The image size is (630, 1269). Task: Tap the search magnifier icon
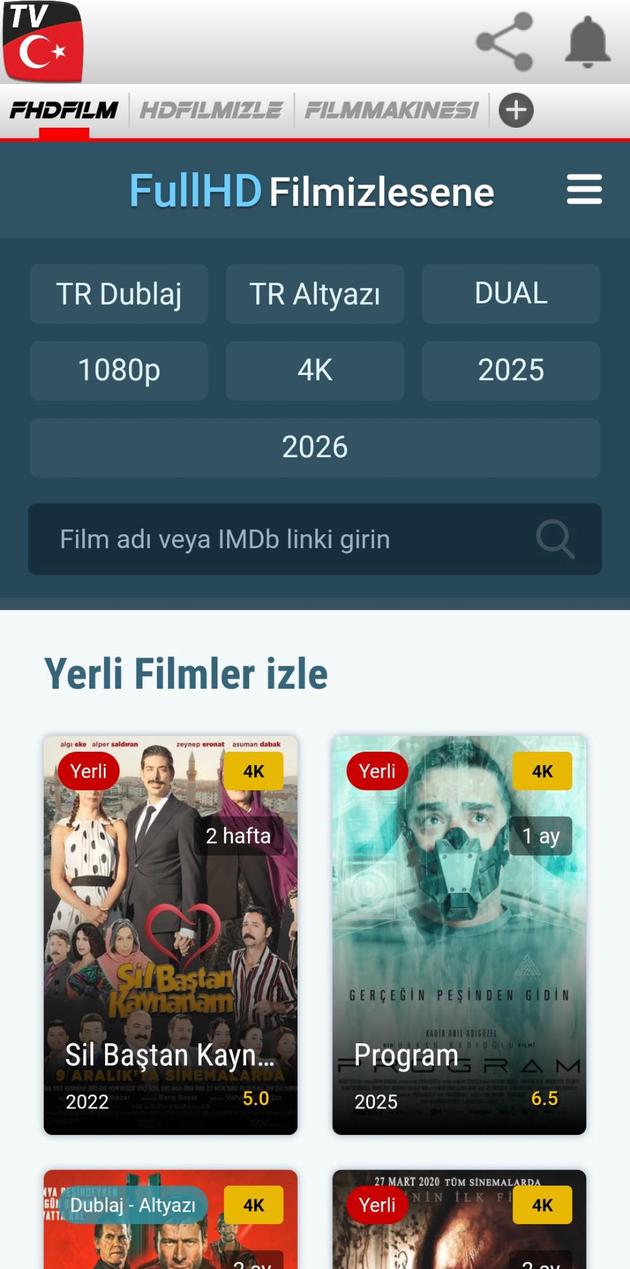pos(555,540)
